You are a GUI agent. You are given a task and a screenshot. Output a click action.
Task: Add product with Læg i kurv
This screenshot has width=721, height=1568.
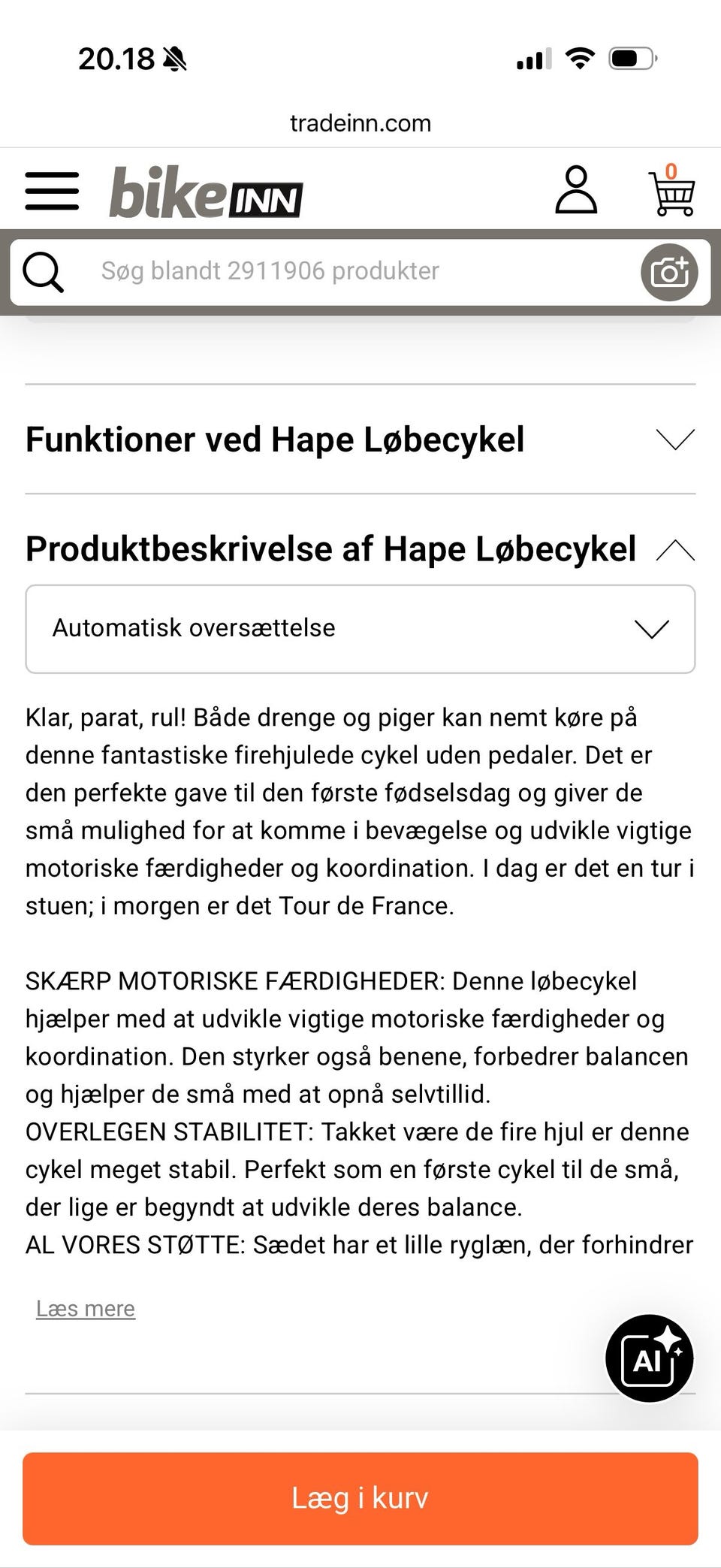[x=360, y=1498]
